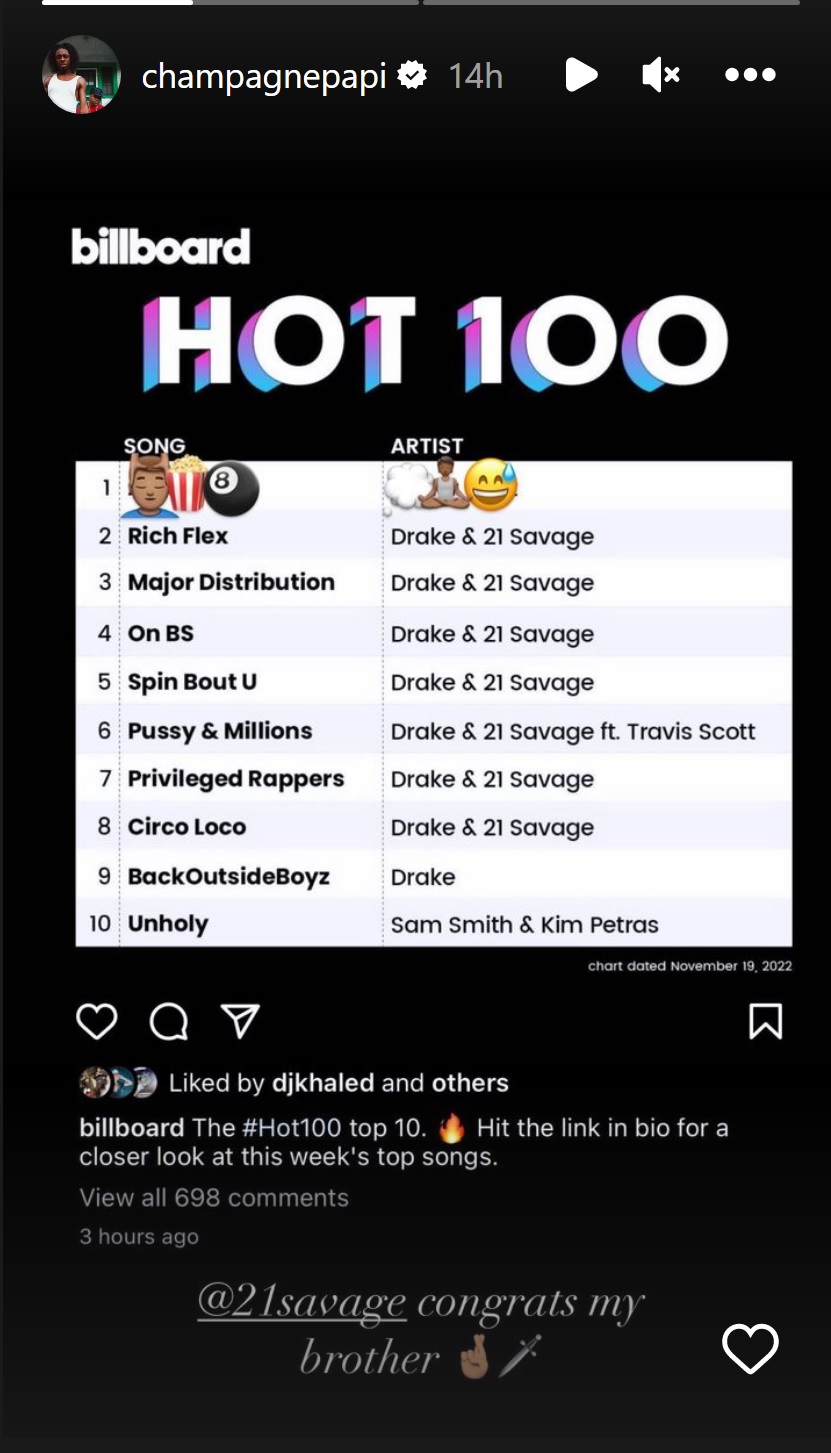The height and width of the screenshot is (1453, 831).
Task: Pause the story playback
Action: (582, 74)
